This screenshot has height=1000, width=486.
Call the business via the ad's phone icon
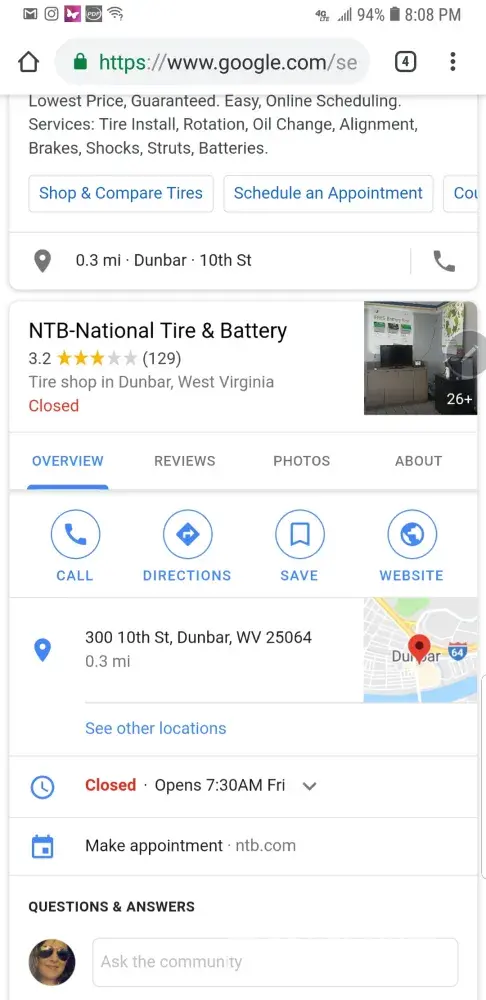point(445,261)
